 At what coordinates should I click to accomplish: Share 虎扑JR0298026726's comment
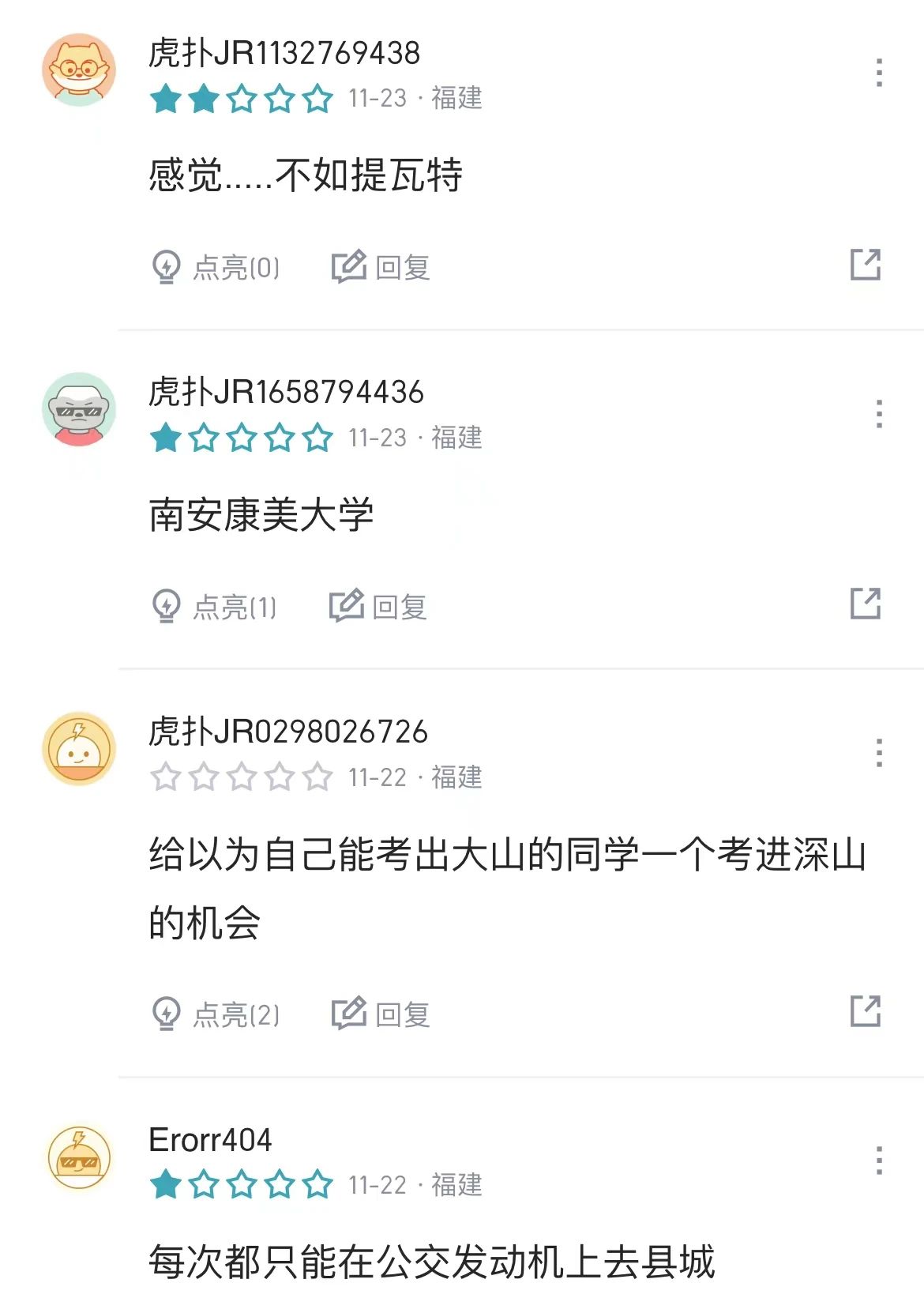(x=865, y=1011)
